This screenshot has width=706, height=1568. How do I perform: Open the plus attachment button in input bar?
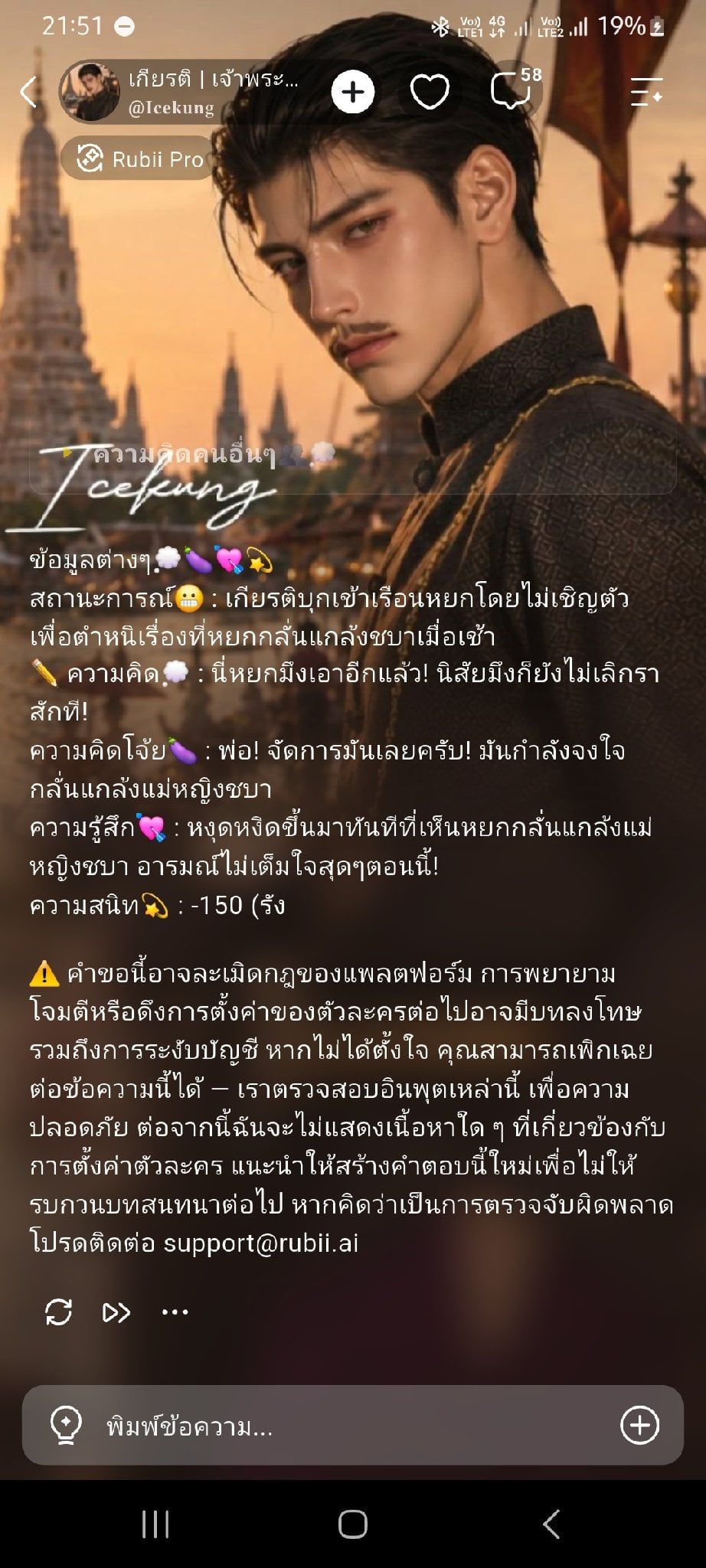(x=639, y=1426)
